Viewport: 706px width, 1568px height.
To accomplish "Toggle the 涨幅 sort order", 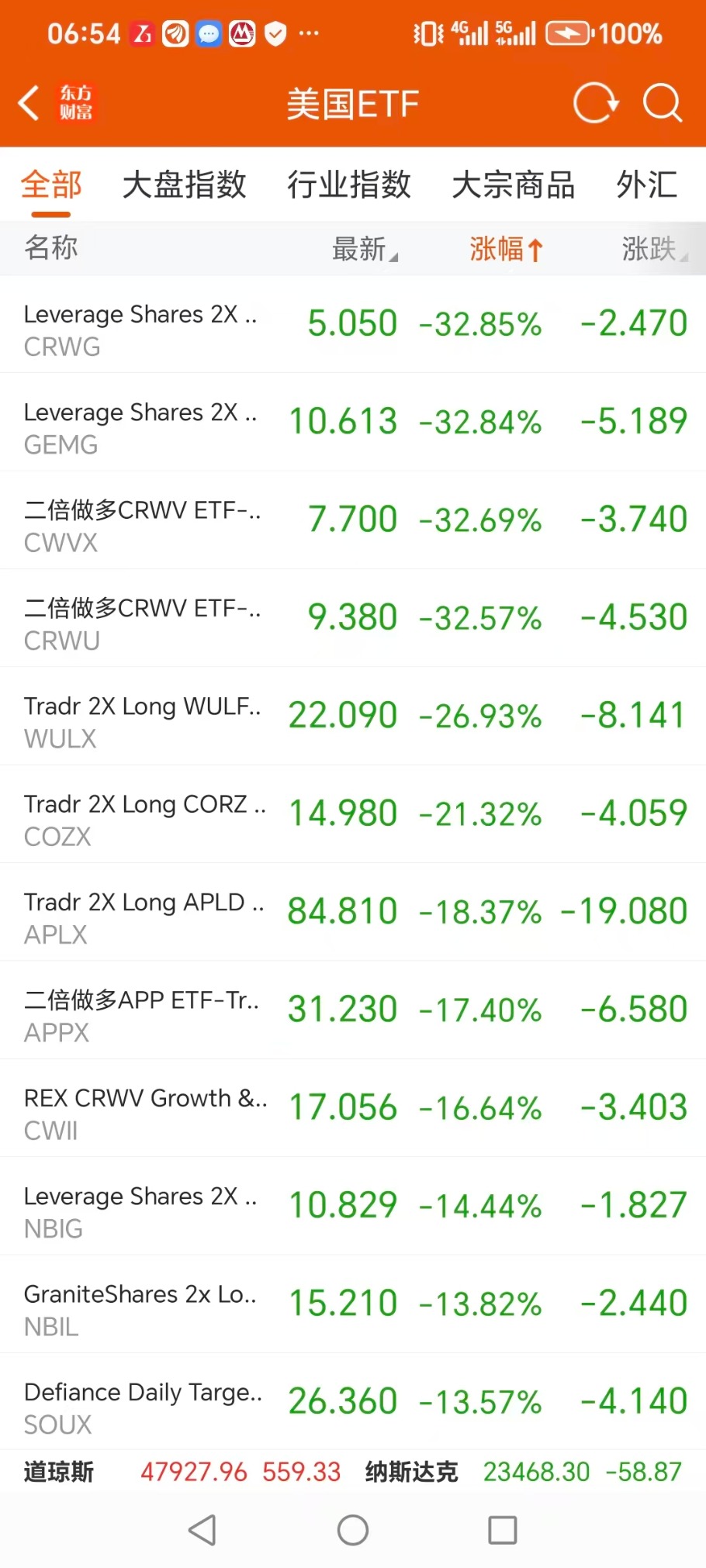I will pos(505,249).
